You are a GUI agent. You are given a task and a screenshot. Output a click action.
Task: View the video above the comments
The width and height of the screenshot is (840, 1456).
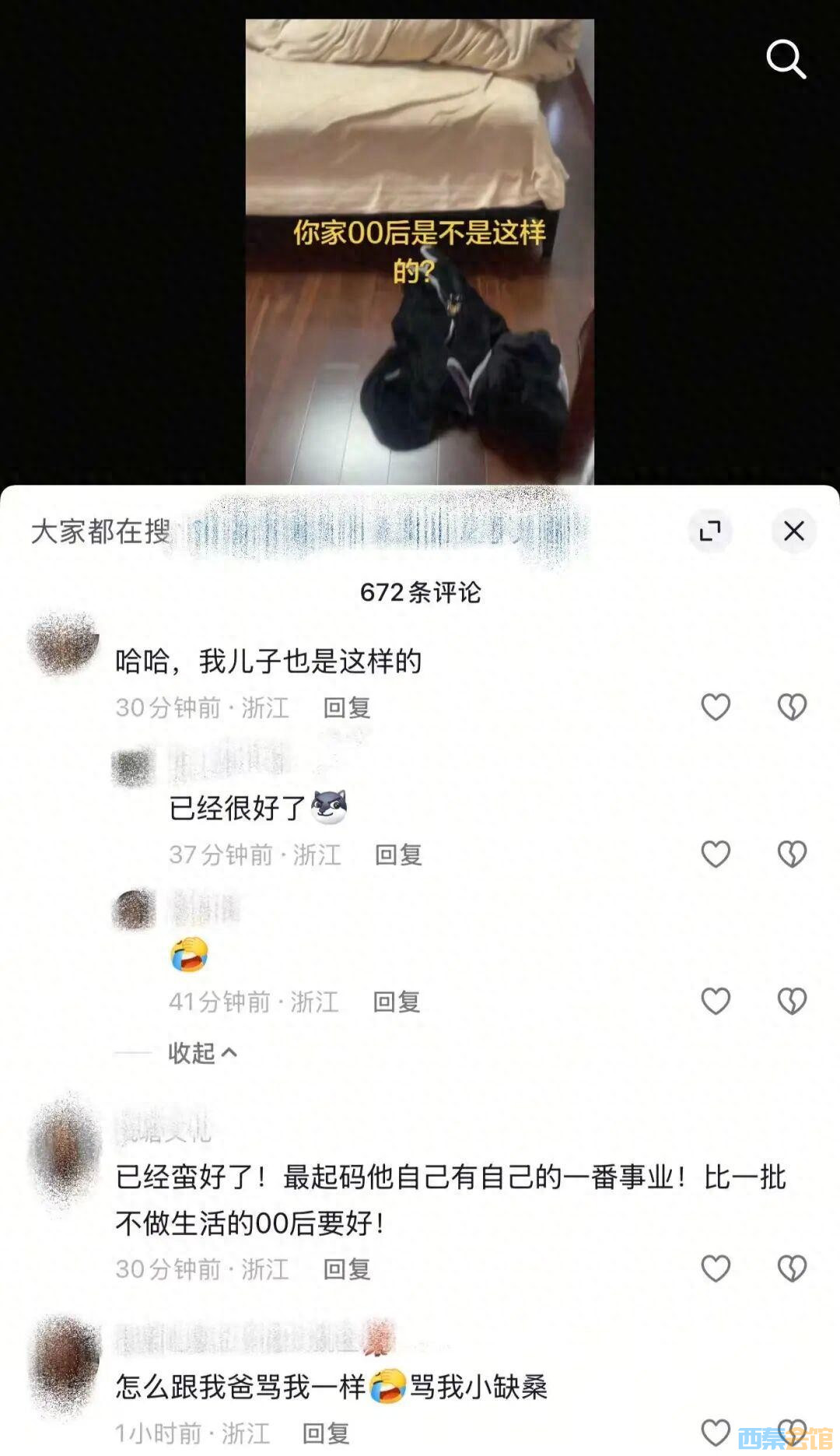point(420,249)
